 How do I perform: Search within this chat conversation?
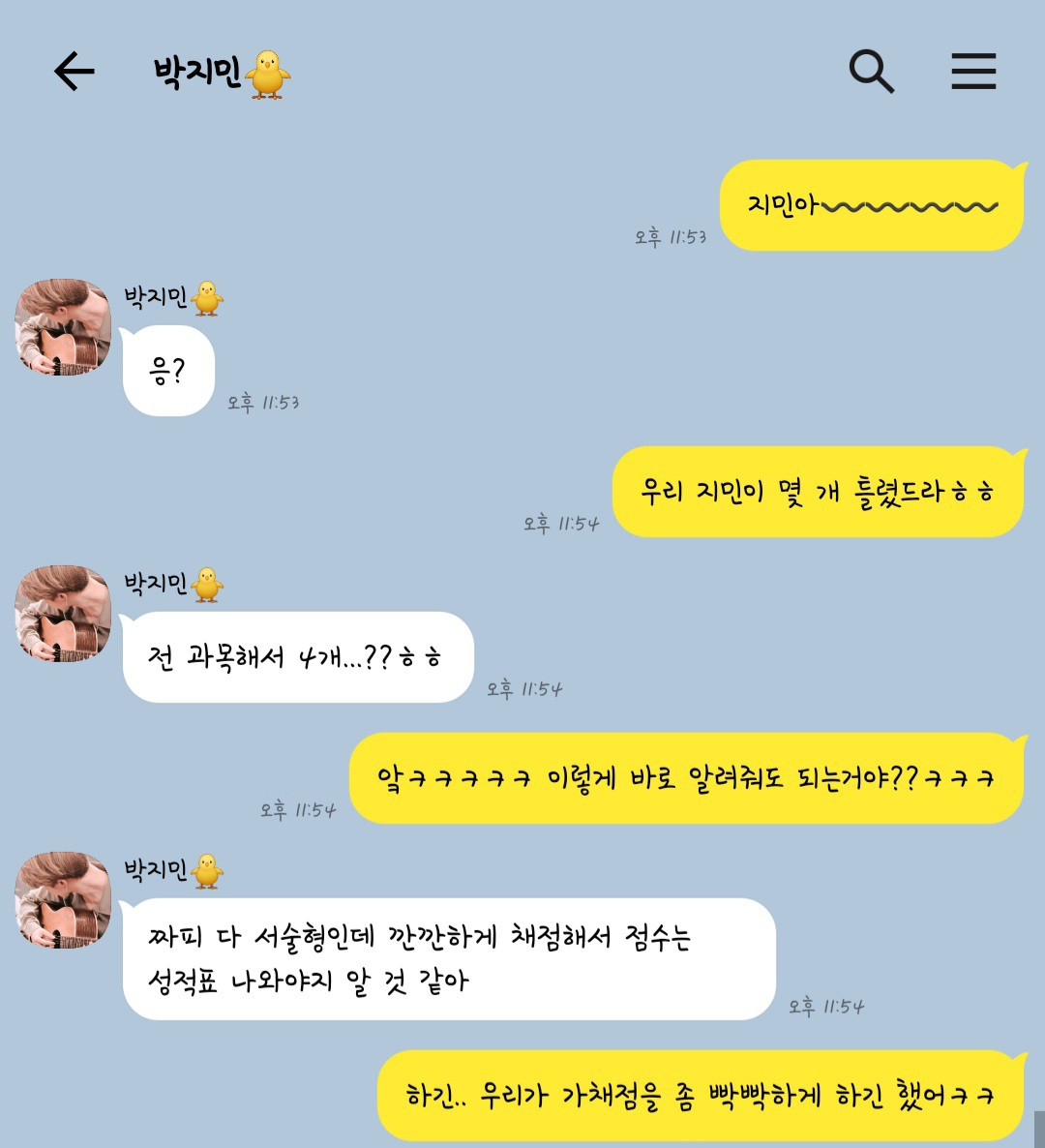click(871, 72)
